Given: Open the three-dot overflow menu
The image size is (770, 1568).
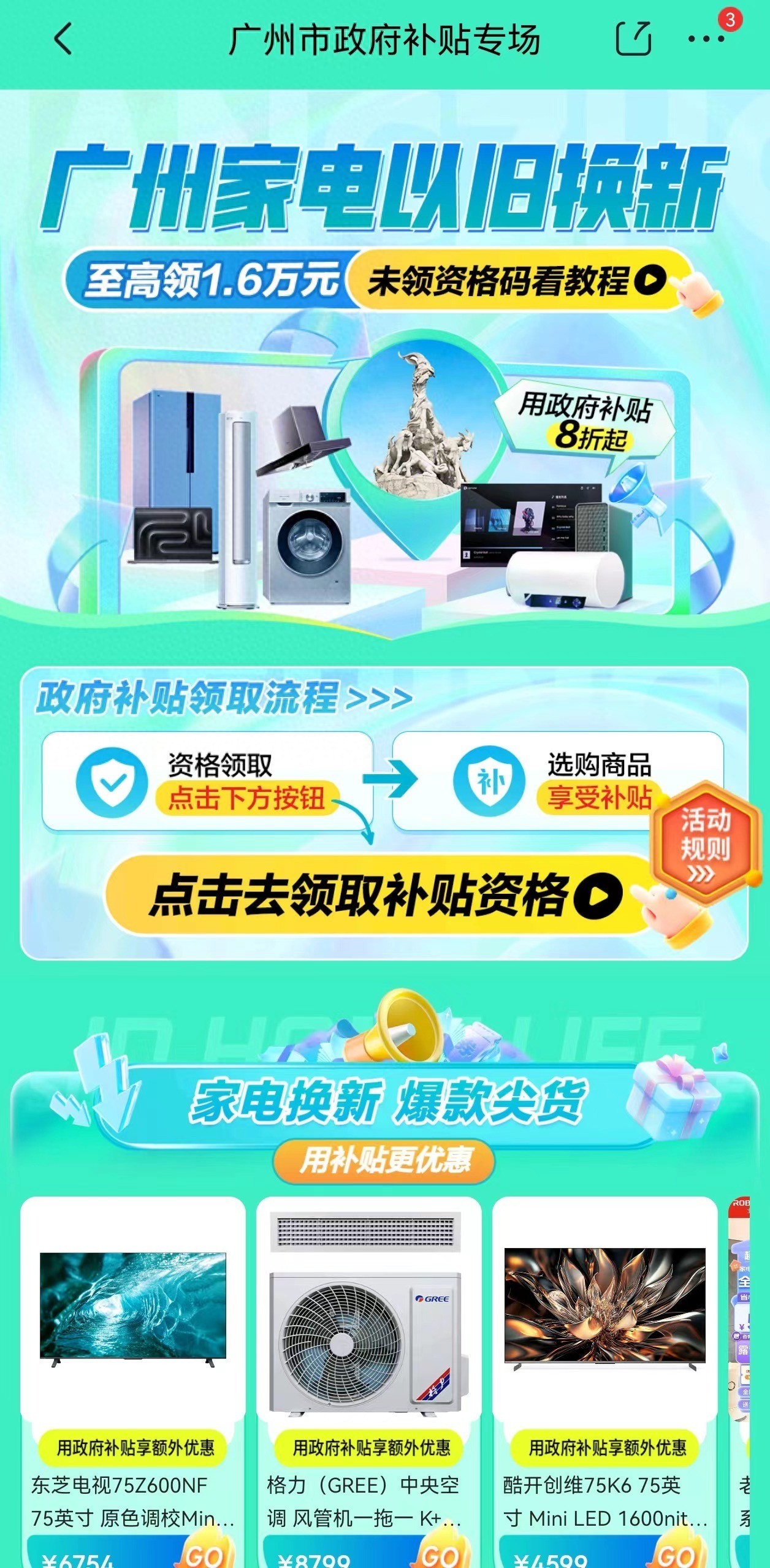Looking at the screenshot, I should (x=706, y=39).
